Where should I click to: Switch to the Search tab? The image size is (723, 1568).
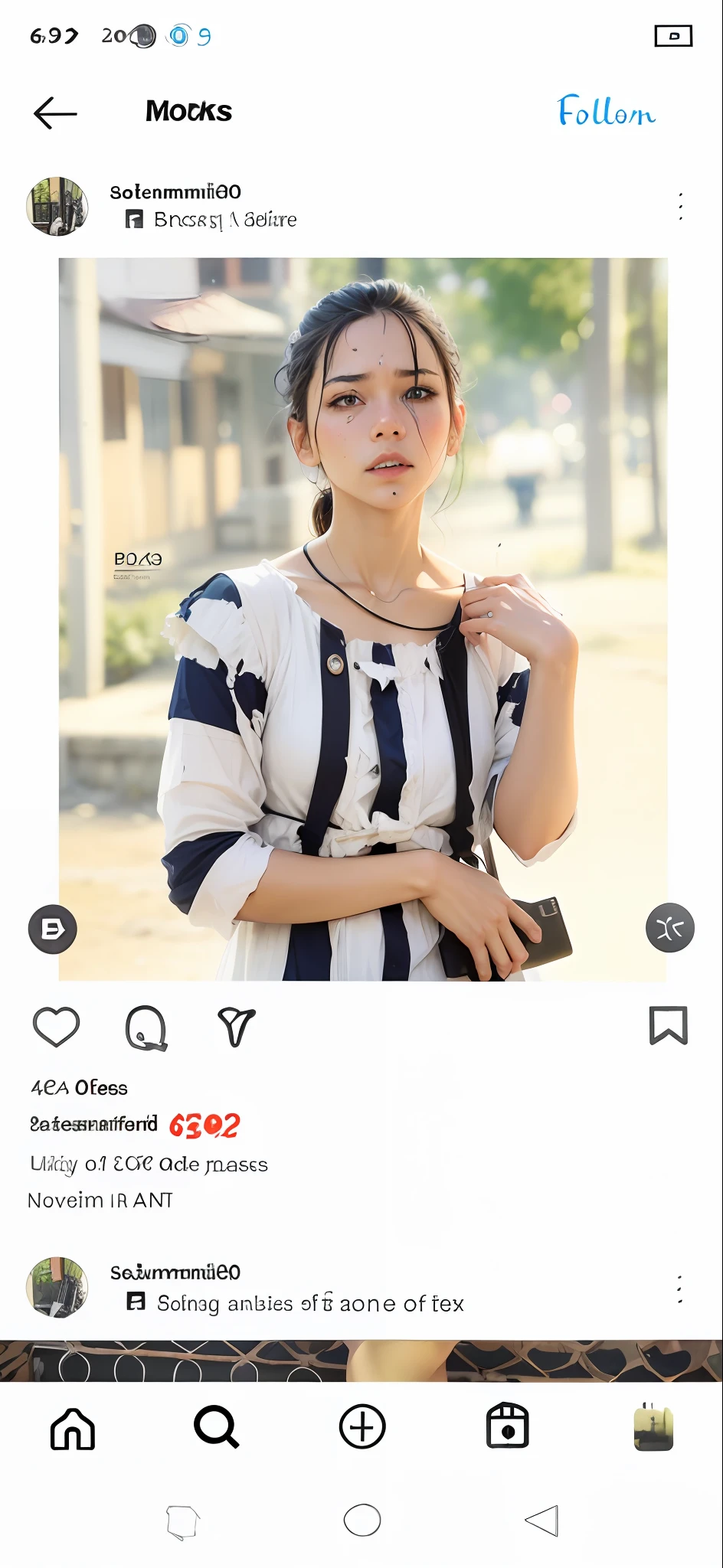click(x=217, y=1426)
